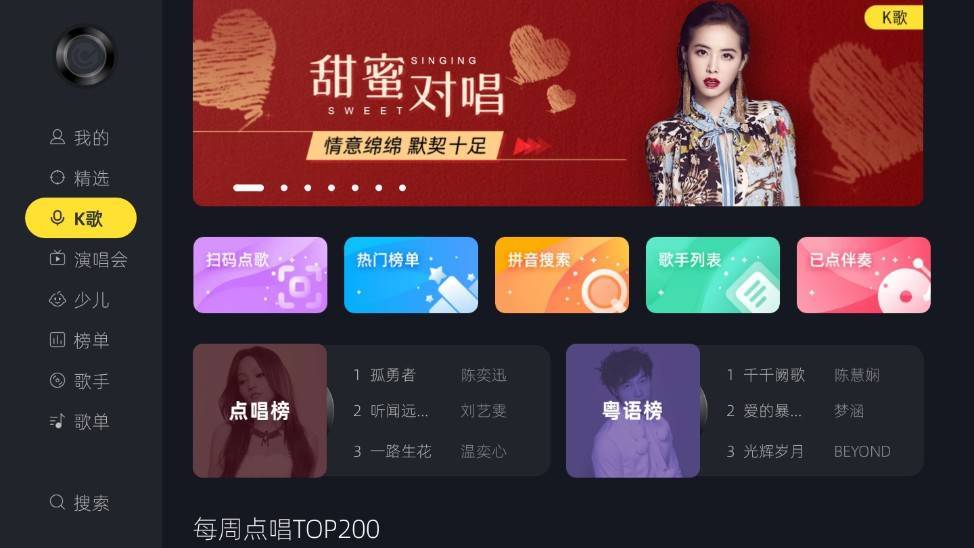Go to the 歌单 tab
Image resolution: width=974 pixels, height=548 pixels.
79,422
